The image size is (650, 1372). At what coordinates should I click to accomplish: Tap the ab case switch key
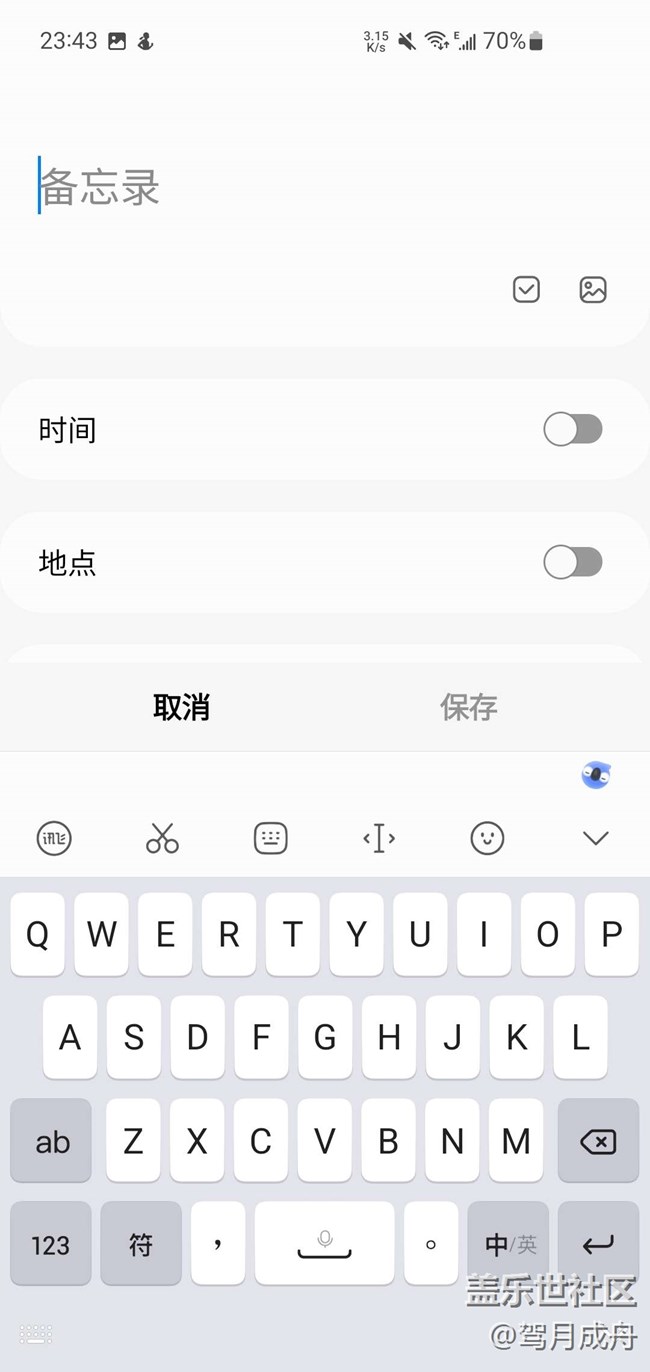coord(51,1141)
